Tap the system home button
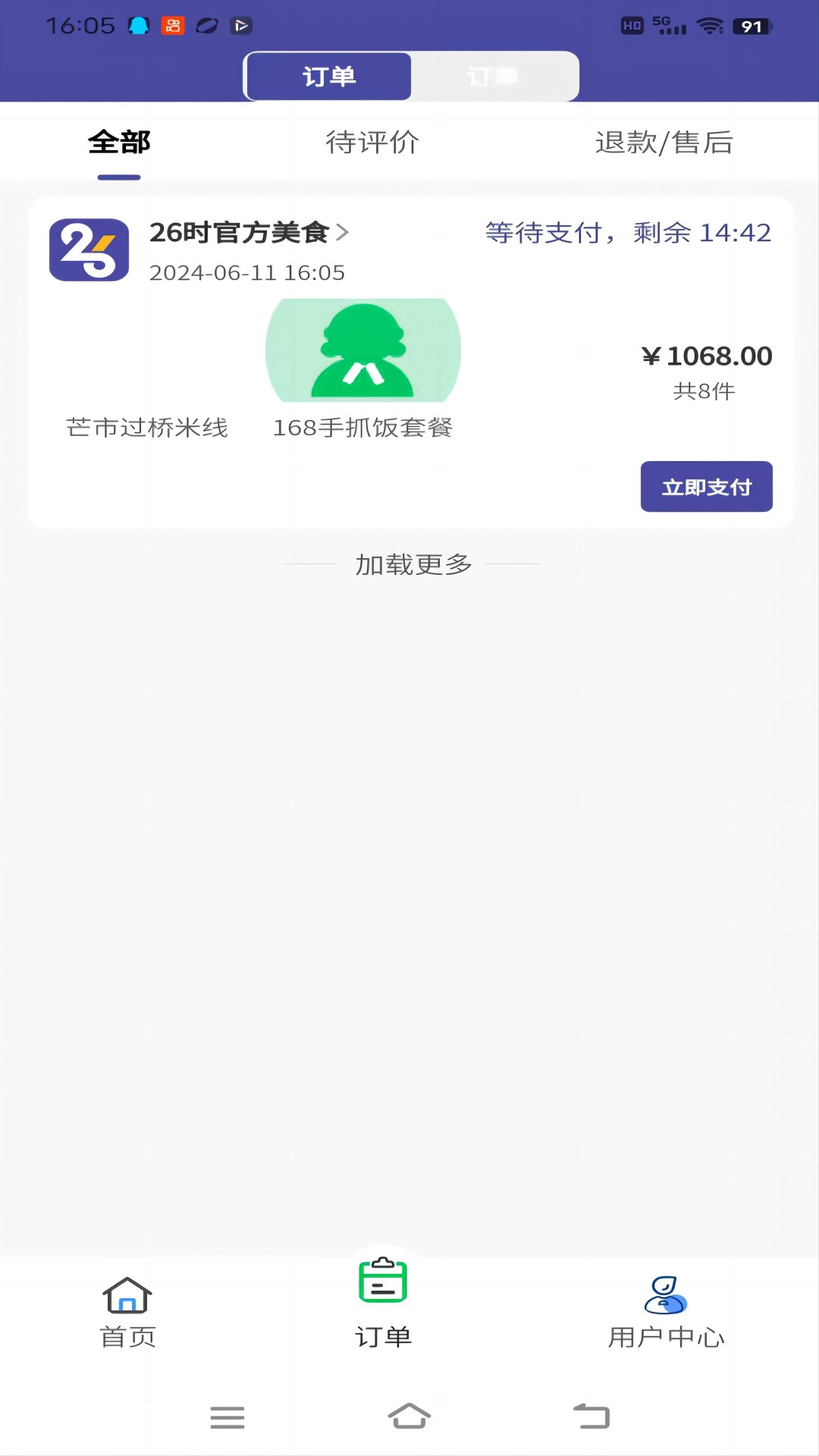The image size is (819, 1456). 409,1416
